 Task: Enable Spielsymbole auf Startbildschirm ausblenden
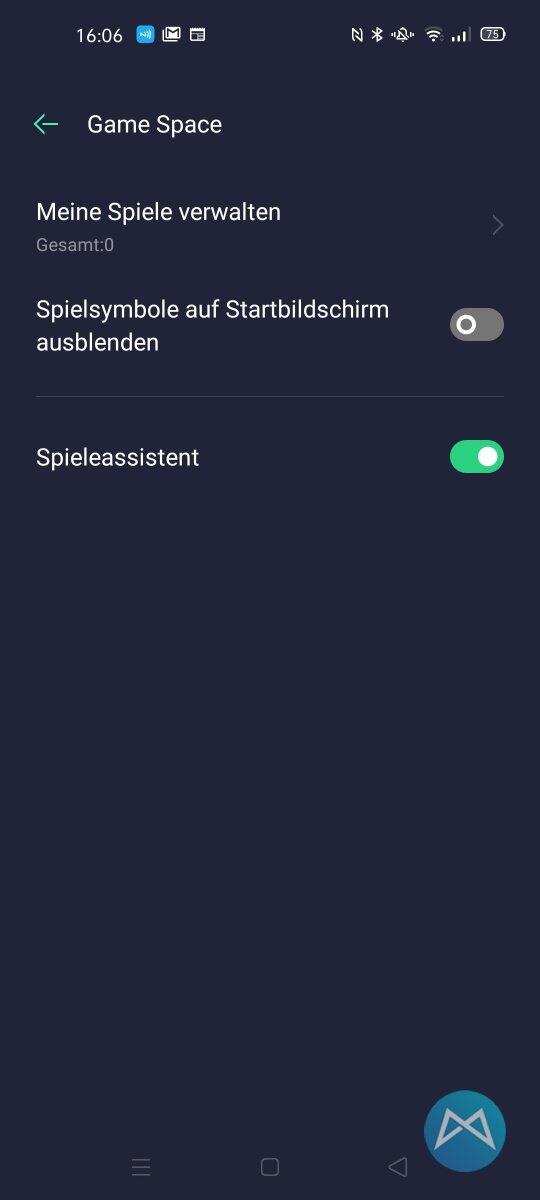476,325
